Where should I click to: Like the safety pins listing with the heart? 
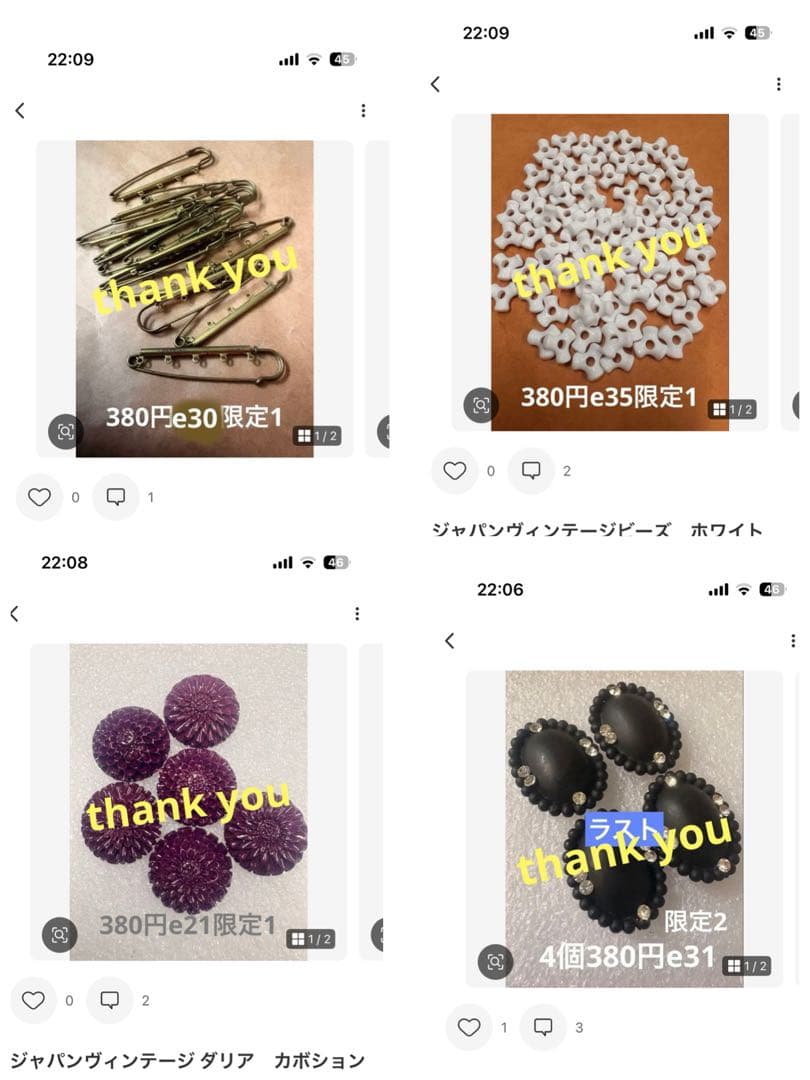click(x=41, y=497)
